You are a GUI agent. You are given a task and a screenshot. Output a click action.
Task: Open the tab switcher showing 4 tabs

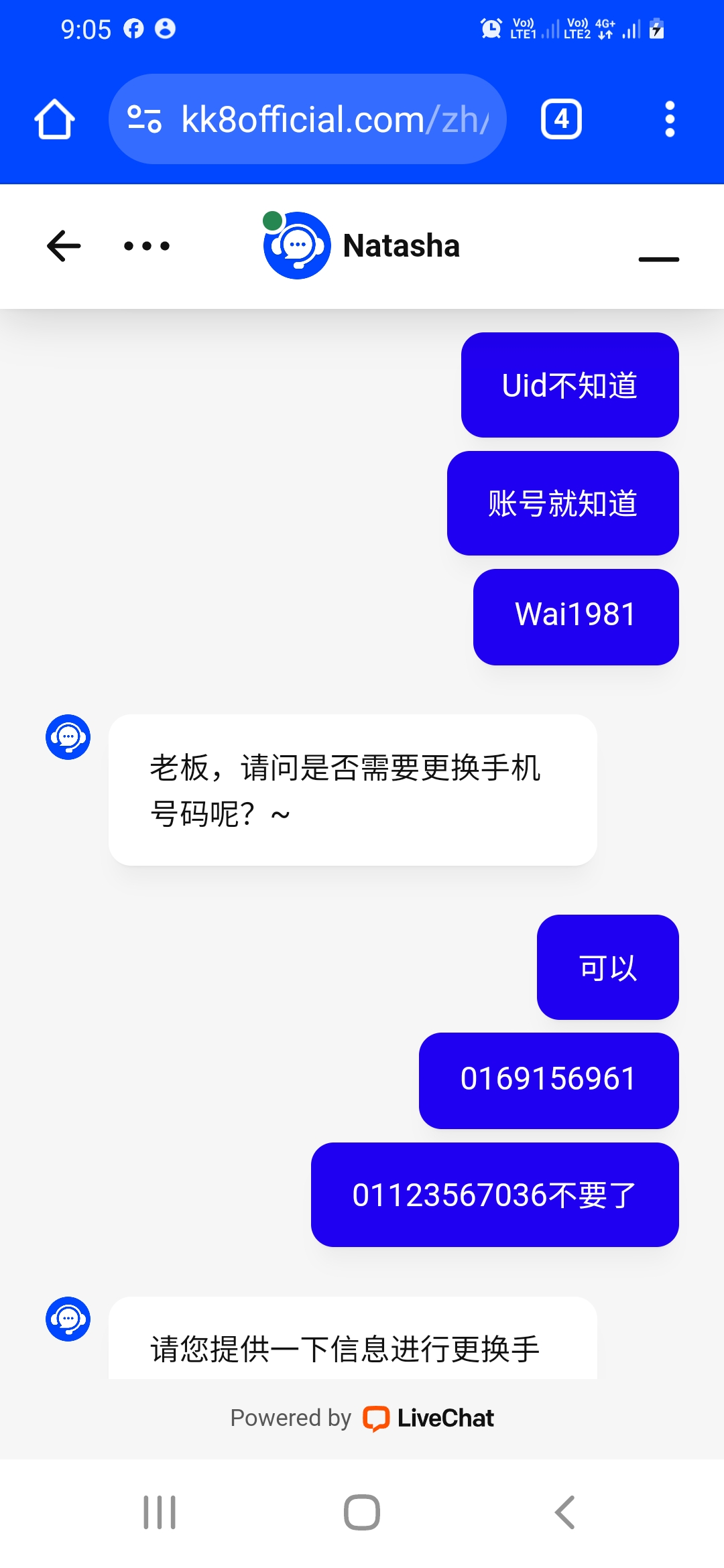(x=560, y=118)
